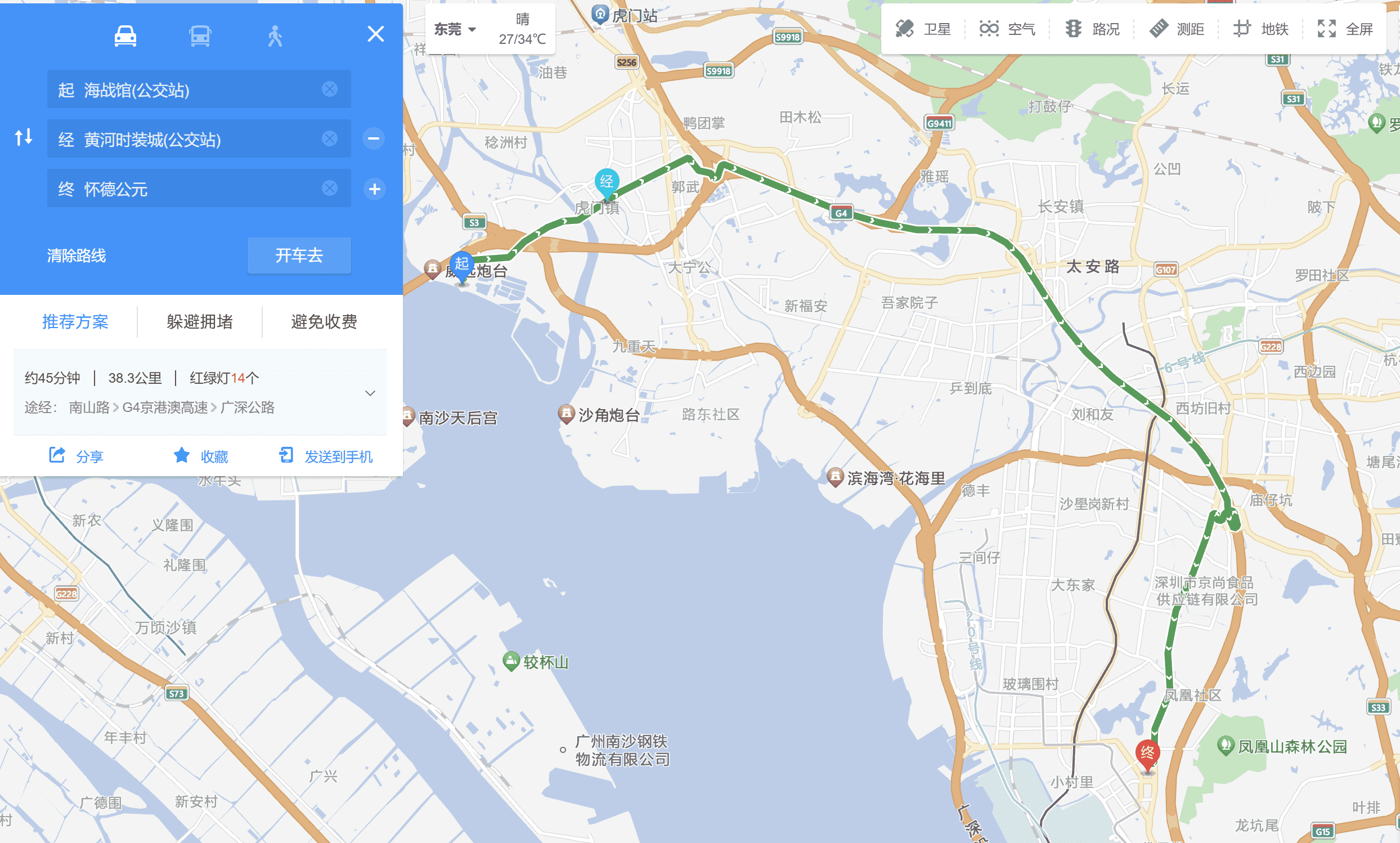
Task: Save route with 收藏 star
Action: tap(200, 456)
